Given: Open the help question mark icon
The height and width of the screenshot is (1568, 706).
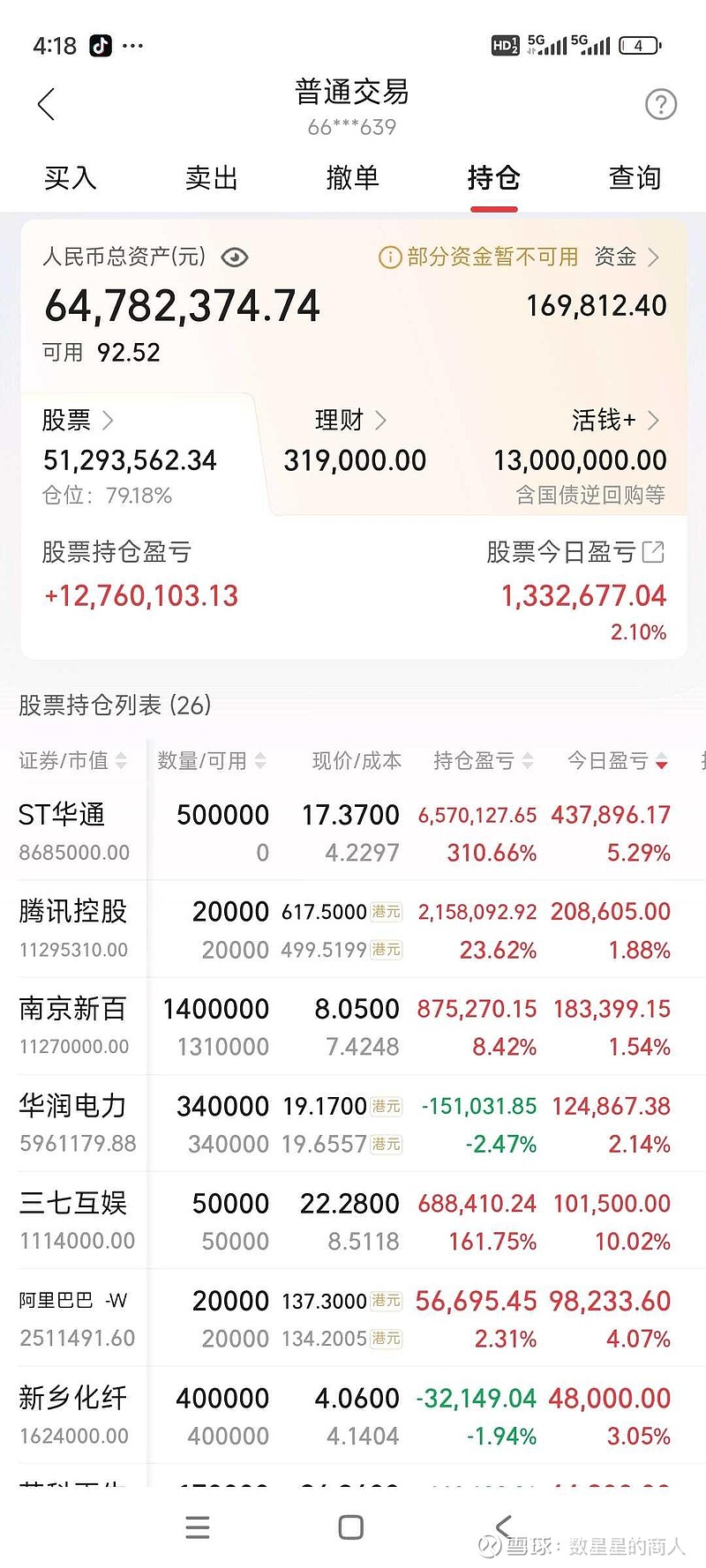Looking at the screenshot, I should [x=660, y=105].
